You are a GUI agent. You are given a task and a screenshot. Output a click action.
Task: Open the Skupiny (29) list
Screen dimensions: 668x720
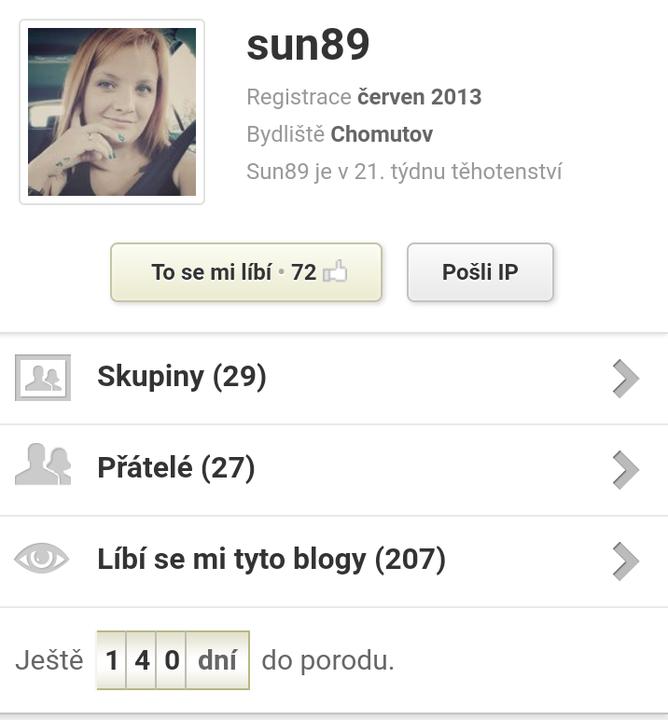click(334, 378)
